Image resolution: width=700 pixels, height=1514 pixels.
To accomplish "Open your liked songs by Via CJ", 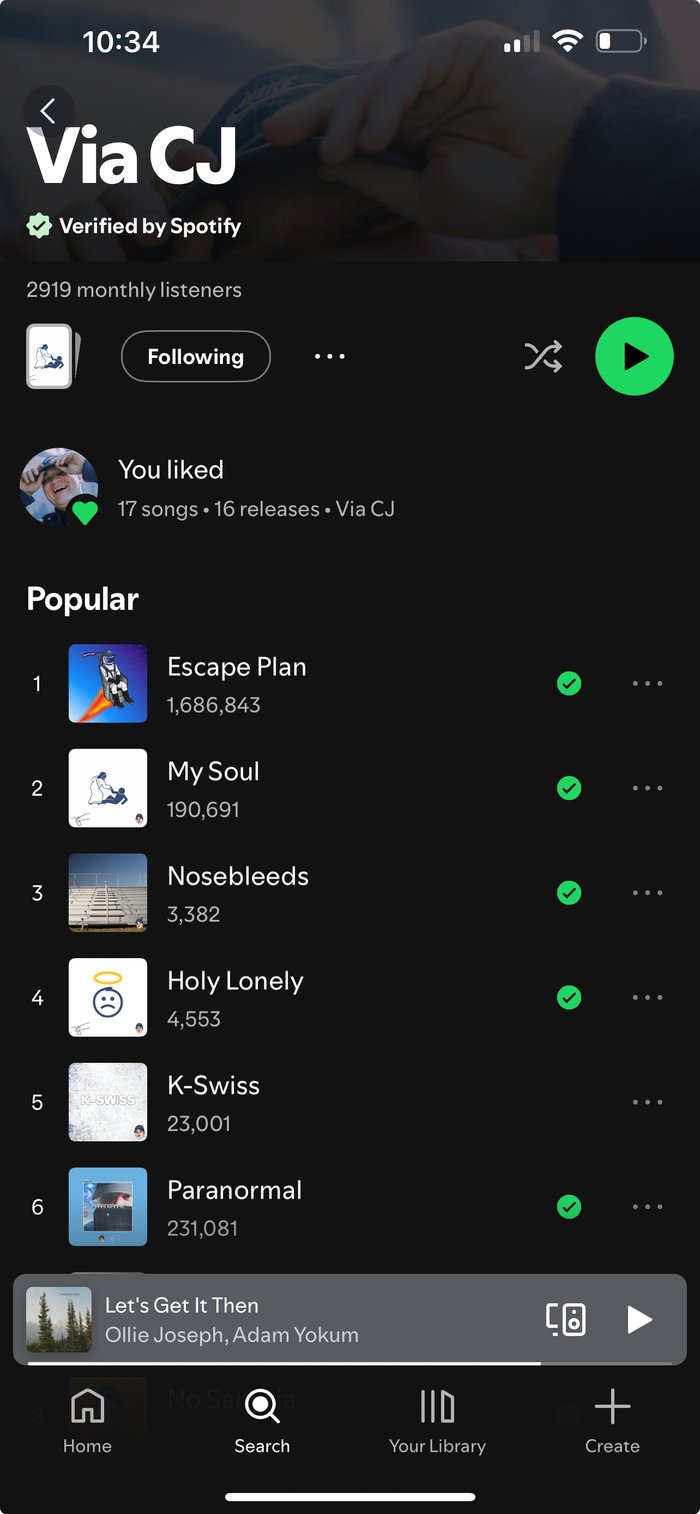I will [x=350, y=488].
